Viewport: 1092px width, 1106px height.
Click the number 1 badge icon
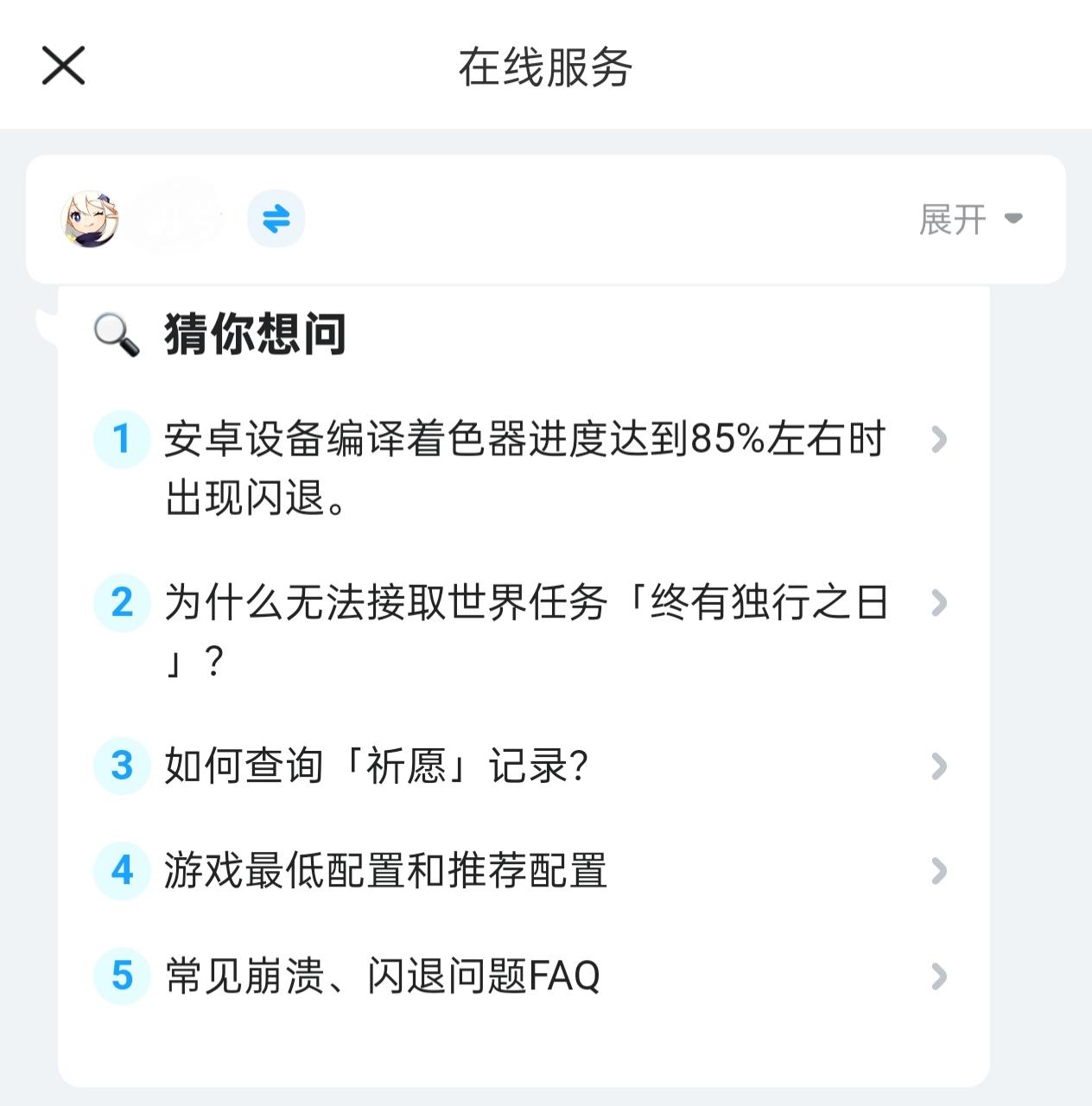coord(122,441)
